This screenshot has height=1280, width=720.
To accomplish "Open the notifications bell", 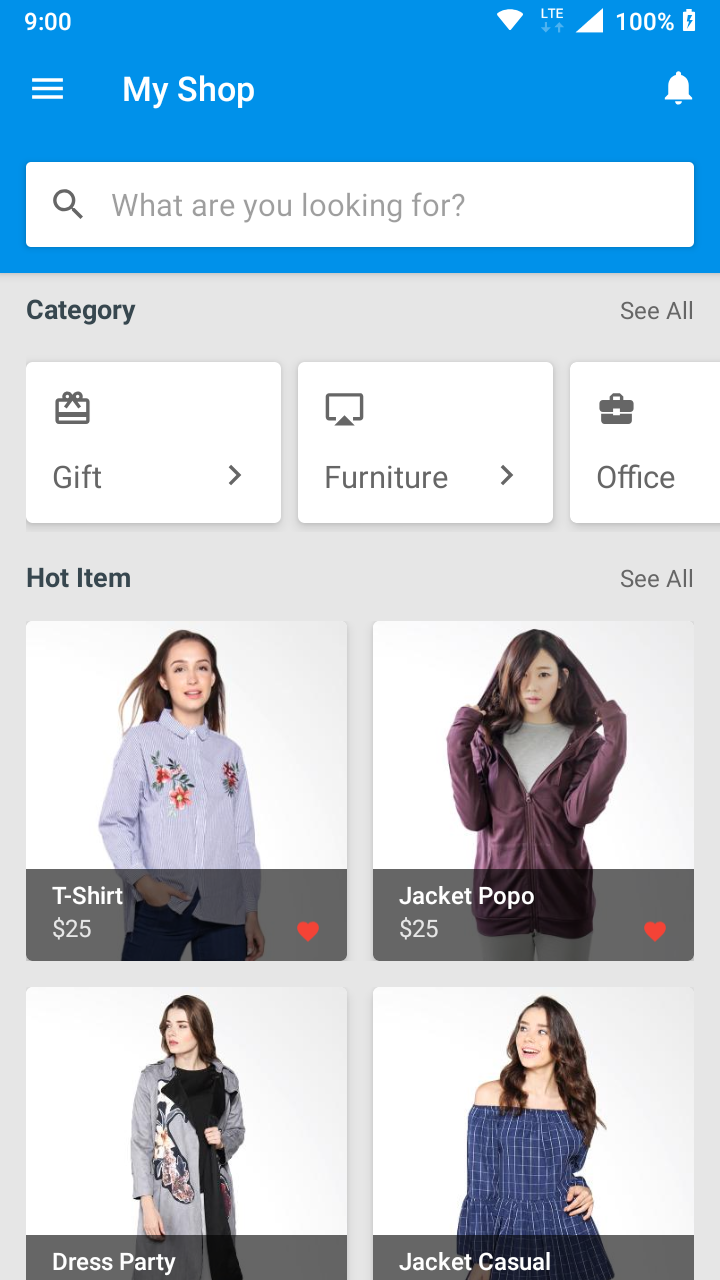I will click(x=678, y=89).
